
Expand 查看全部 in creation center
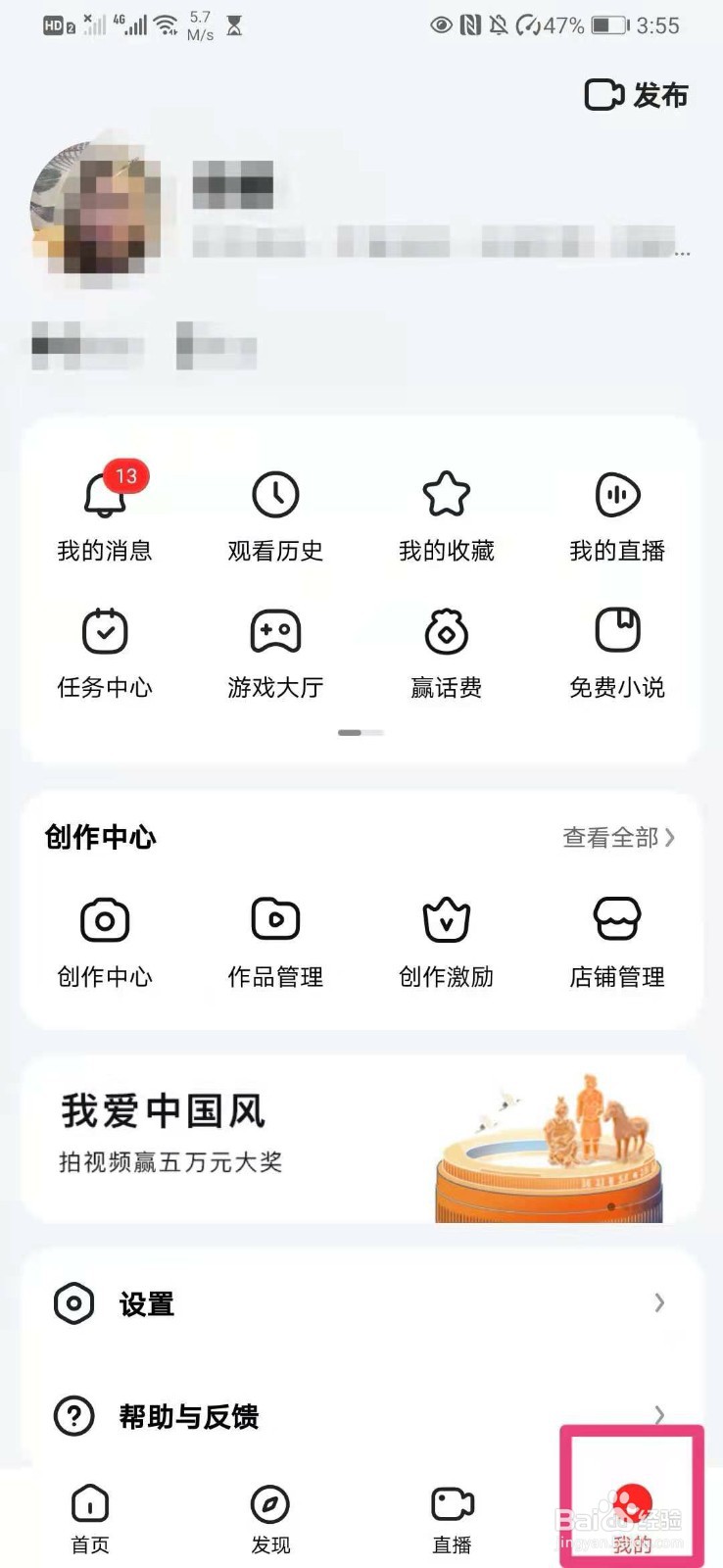(x=615, y=838)
